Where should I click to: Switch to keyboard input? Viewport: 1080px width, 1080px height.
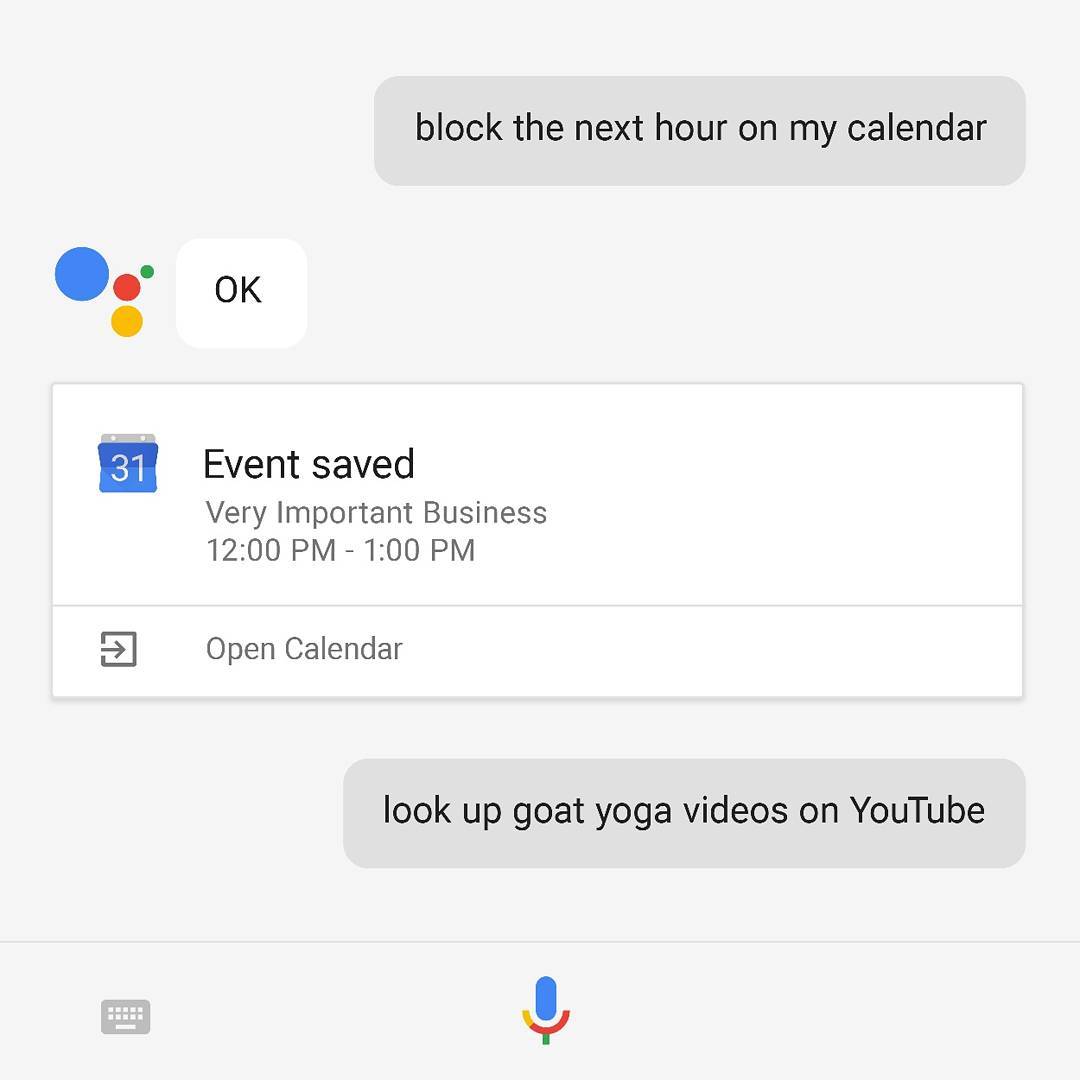click(126, 1017)
